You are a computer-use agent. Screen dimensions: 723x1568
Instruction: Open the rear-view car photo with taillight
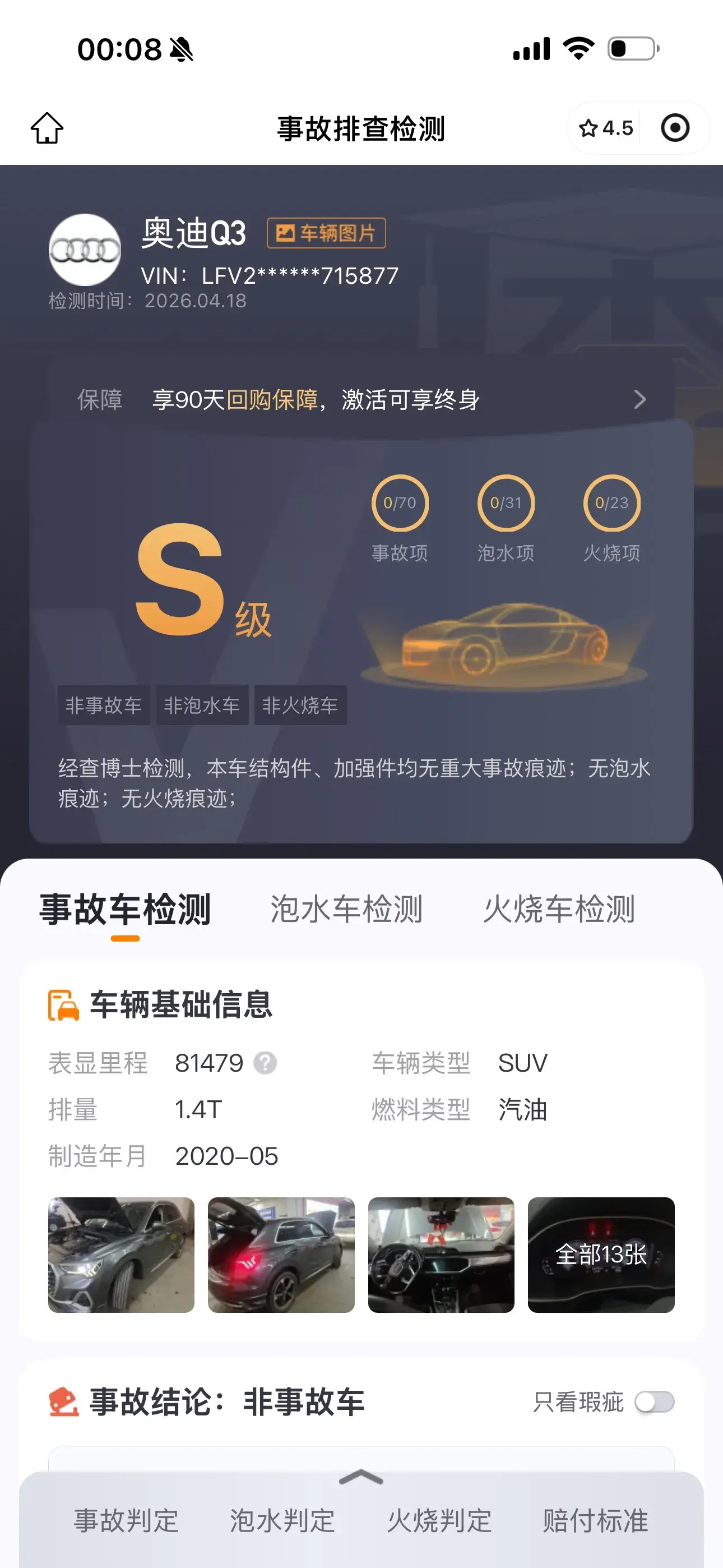click(281, 1255)
